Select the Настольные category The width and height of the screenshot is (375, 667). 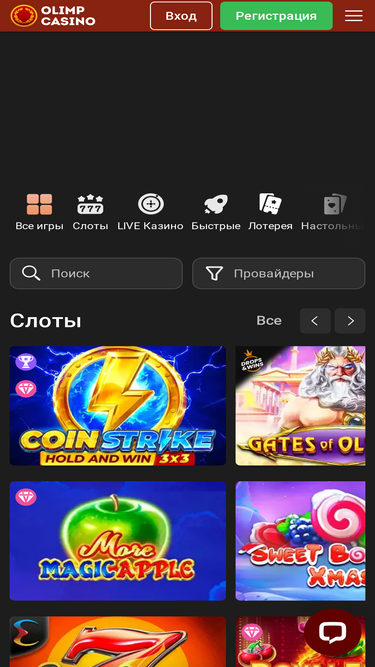coord(333,212)
